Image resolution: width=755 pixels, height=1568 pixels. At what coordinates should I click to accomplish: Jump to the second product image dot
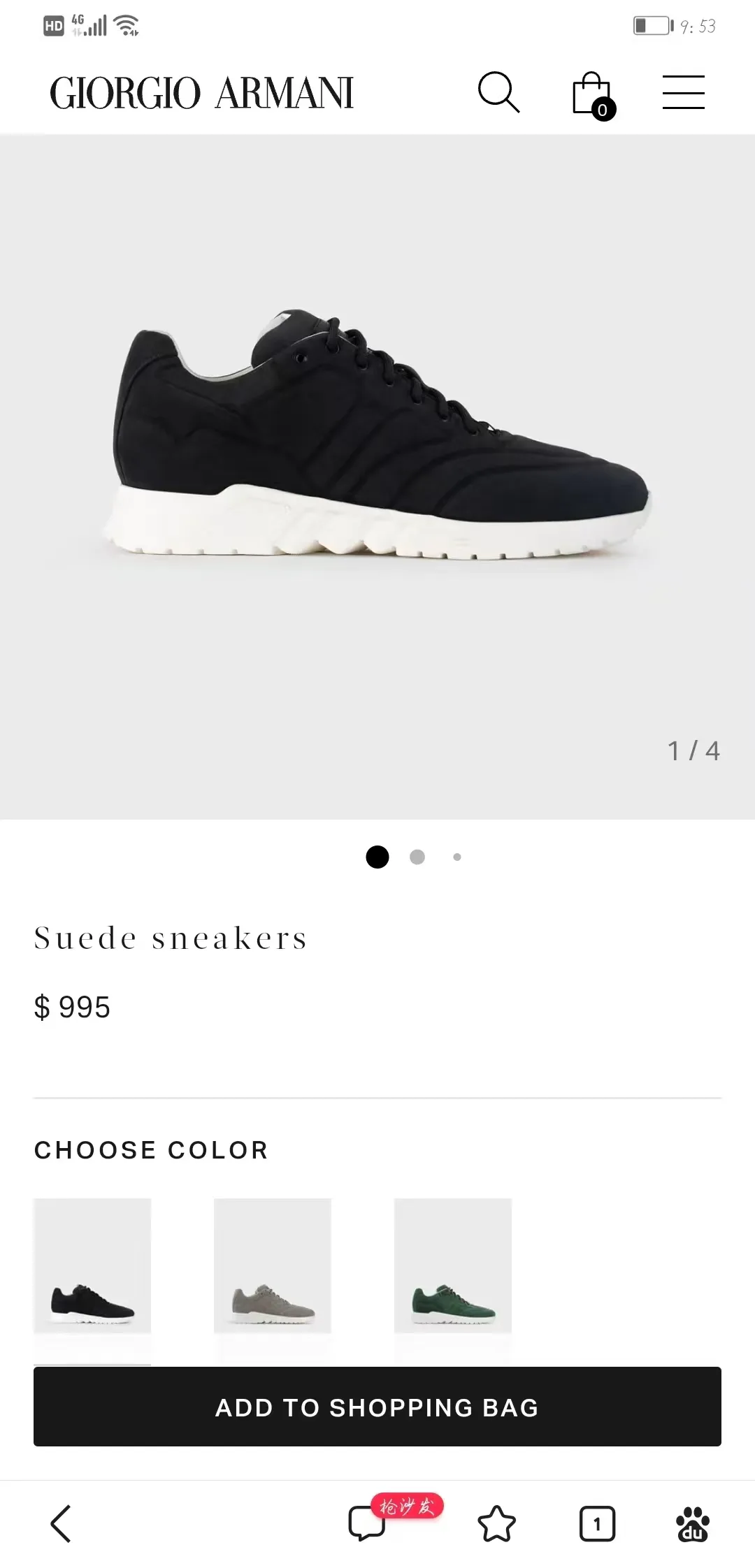point(417,857)
